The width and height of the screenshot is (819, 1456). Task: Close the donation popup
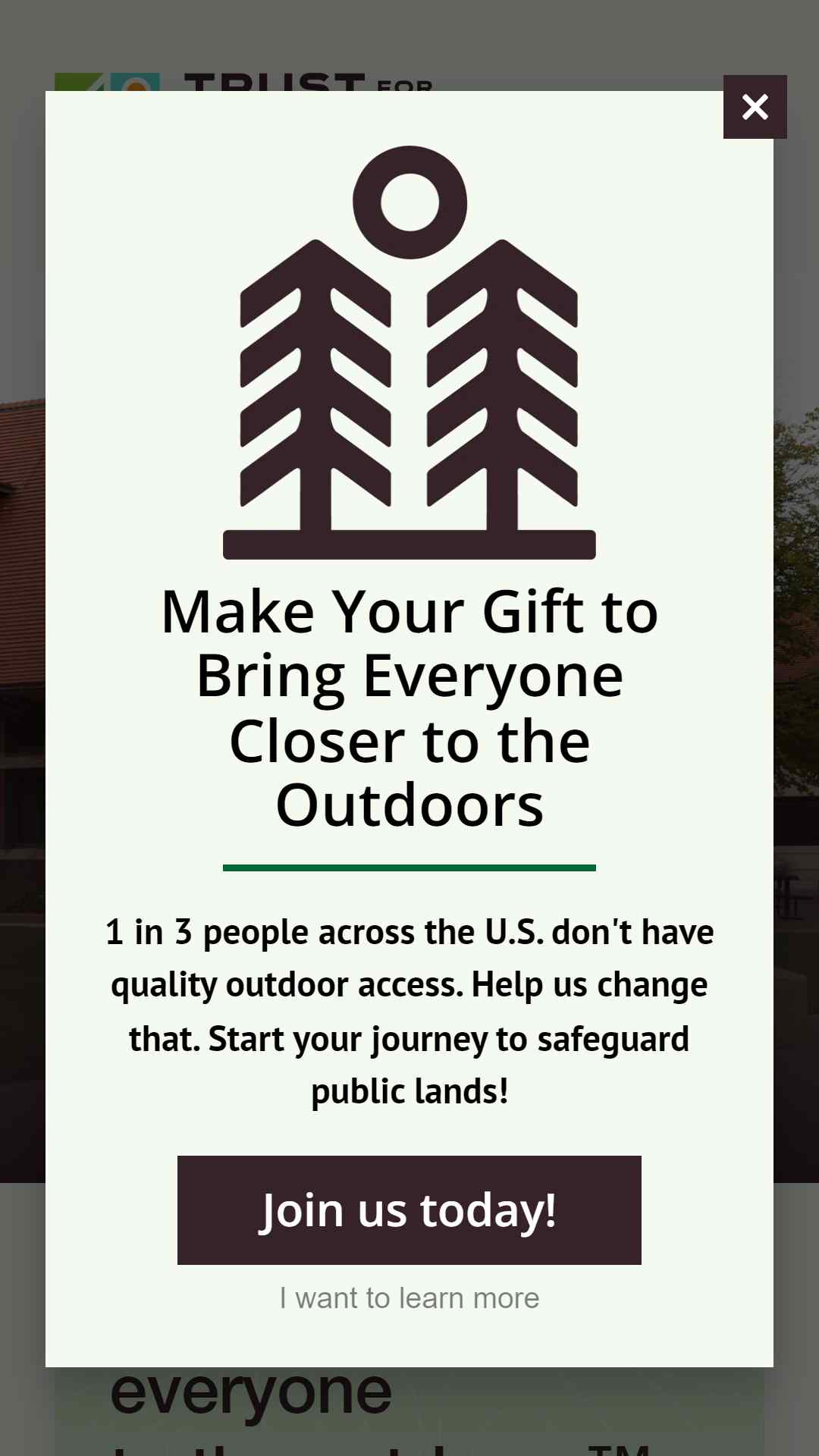coord(755,107)
